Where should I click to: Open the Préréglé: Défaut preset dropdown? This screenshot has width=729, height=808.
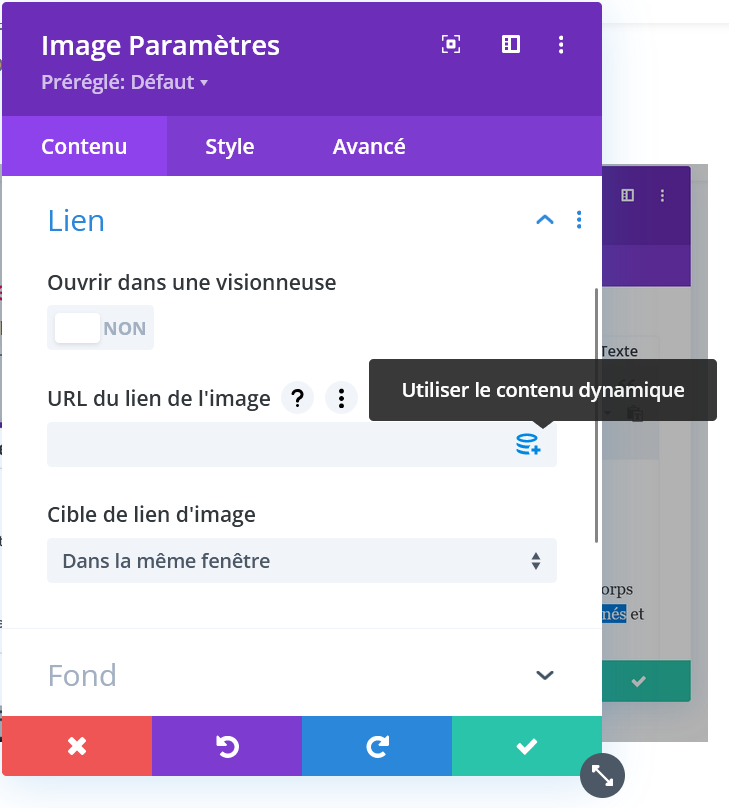(x=124, y=83)
